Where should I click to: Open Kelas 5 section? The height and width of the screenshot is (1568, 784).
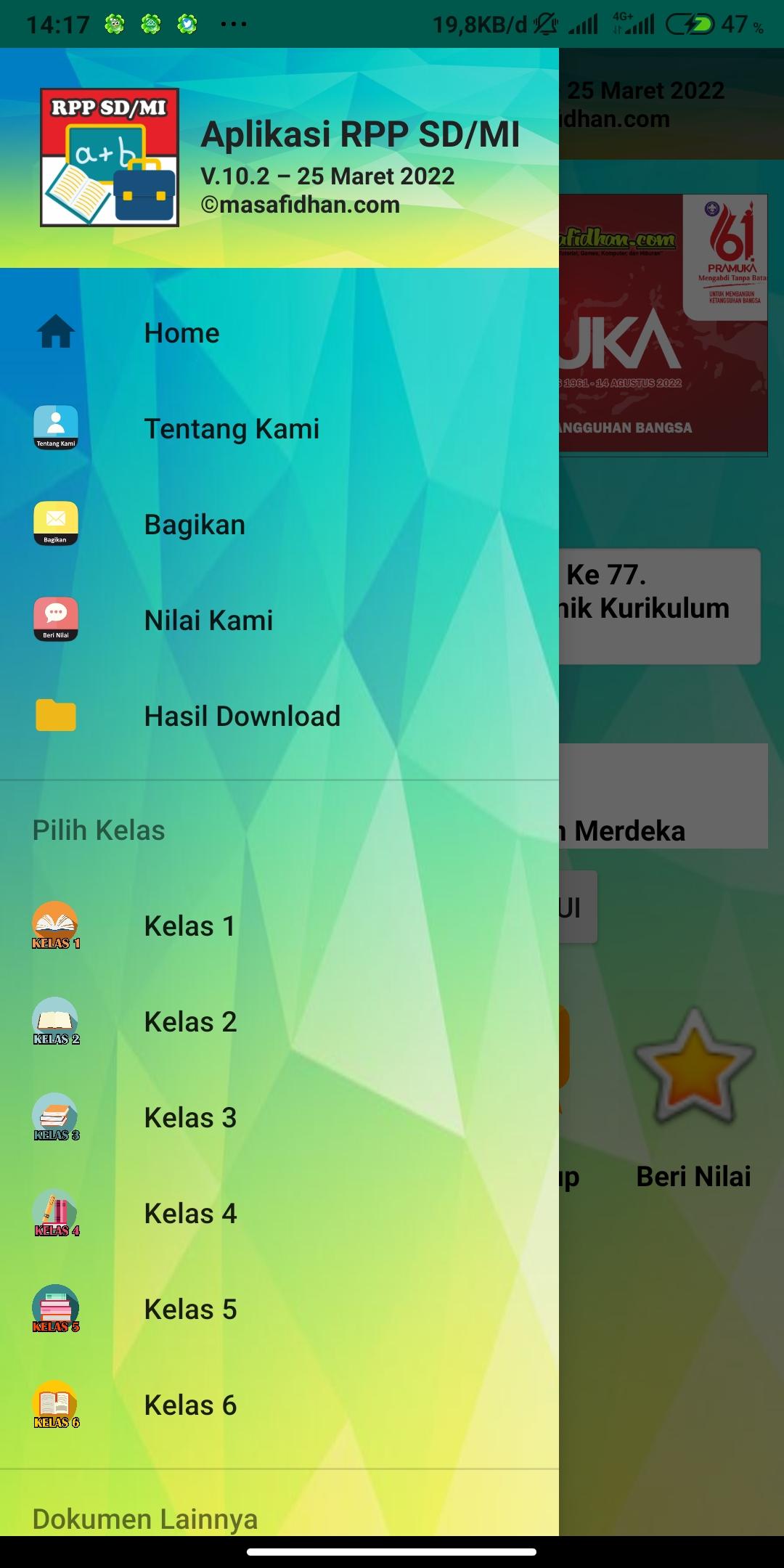pyautogui.click(x=190, y=1310)
